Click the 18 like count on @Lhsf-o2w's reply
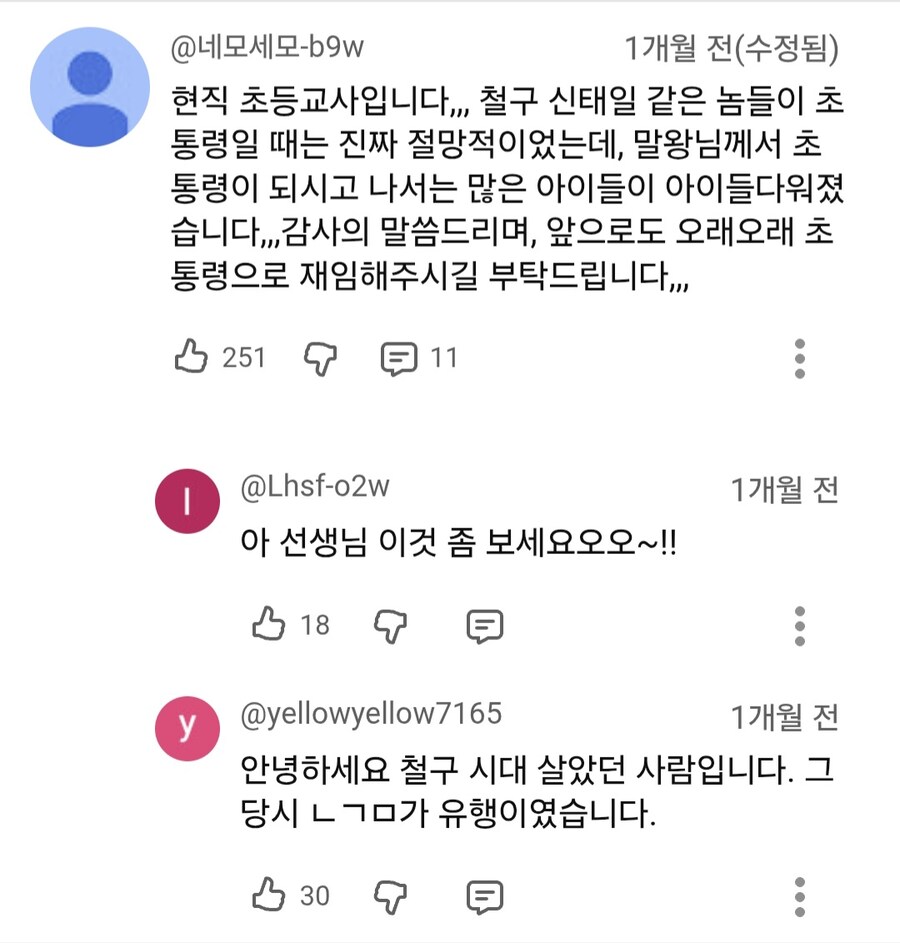The image size is (900, 943). [x=313, y=626]
